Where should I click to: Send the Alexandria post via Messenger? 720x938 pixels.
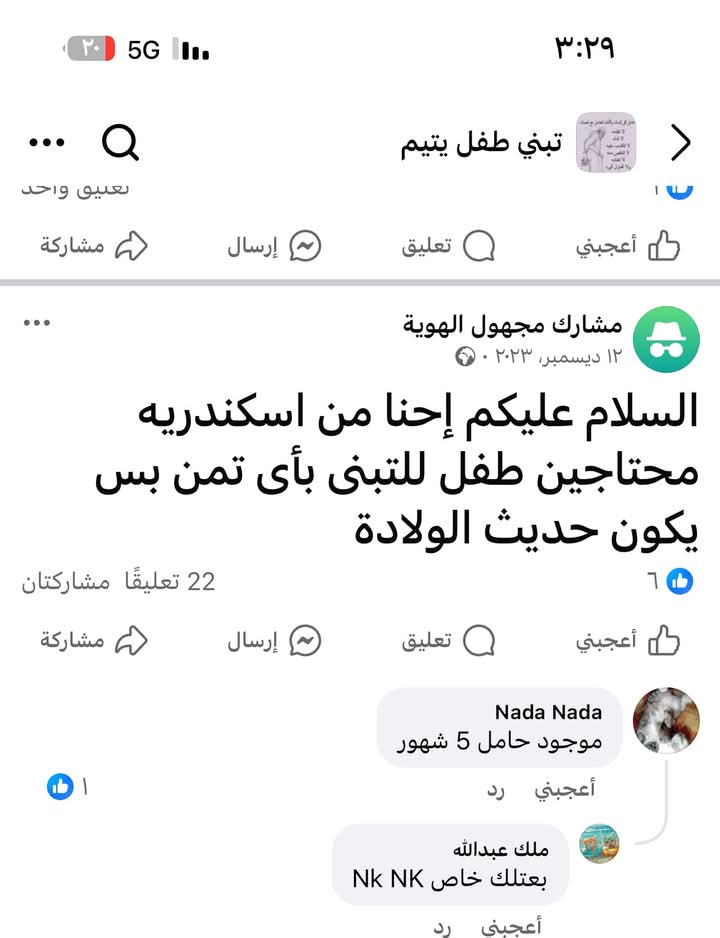click(x=273, y=640)
